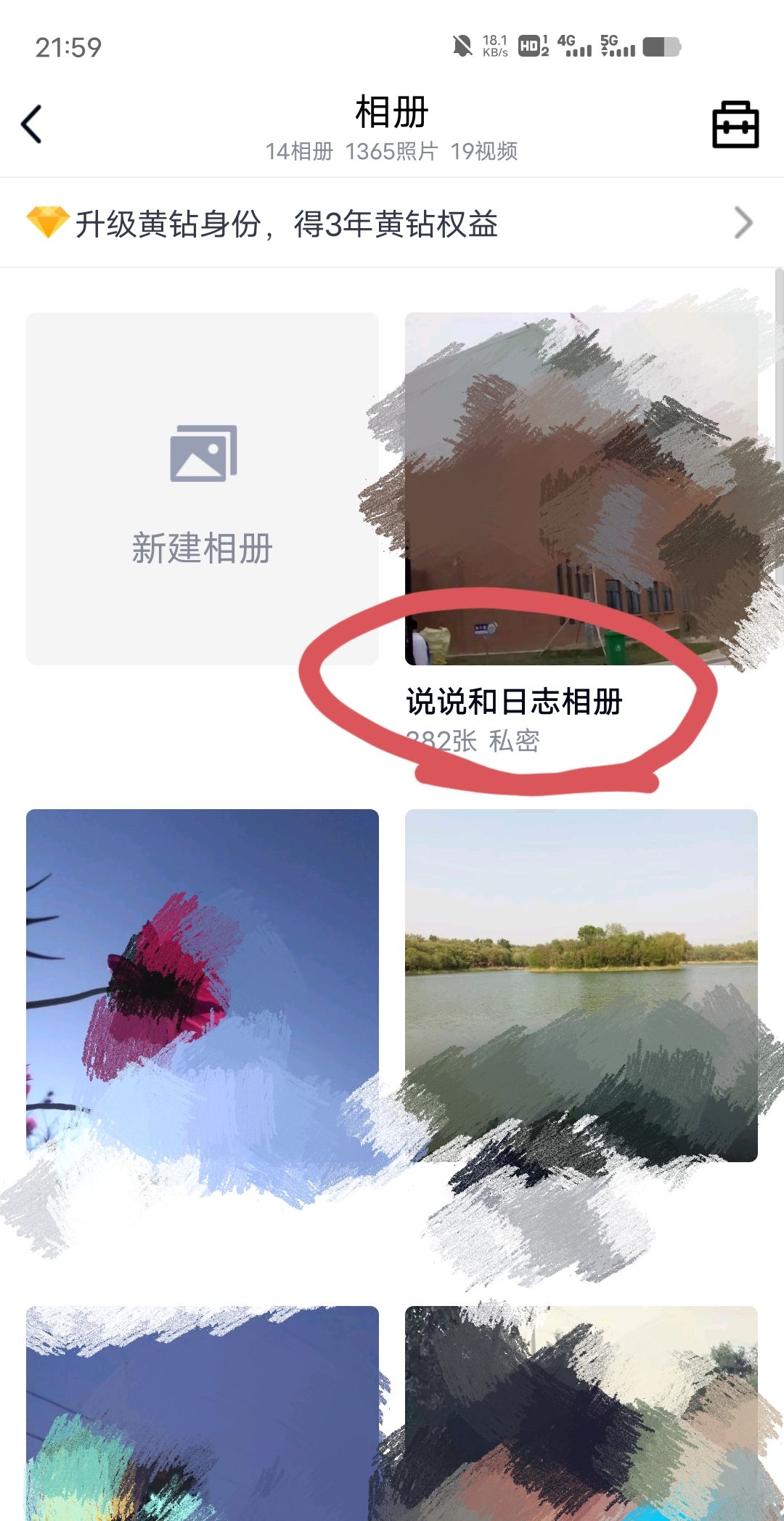Tap 新建相册 to create a new album
The image size is (784, 1521).
203,550
